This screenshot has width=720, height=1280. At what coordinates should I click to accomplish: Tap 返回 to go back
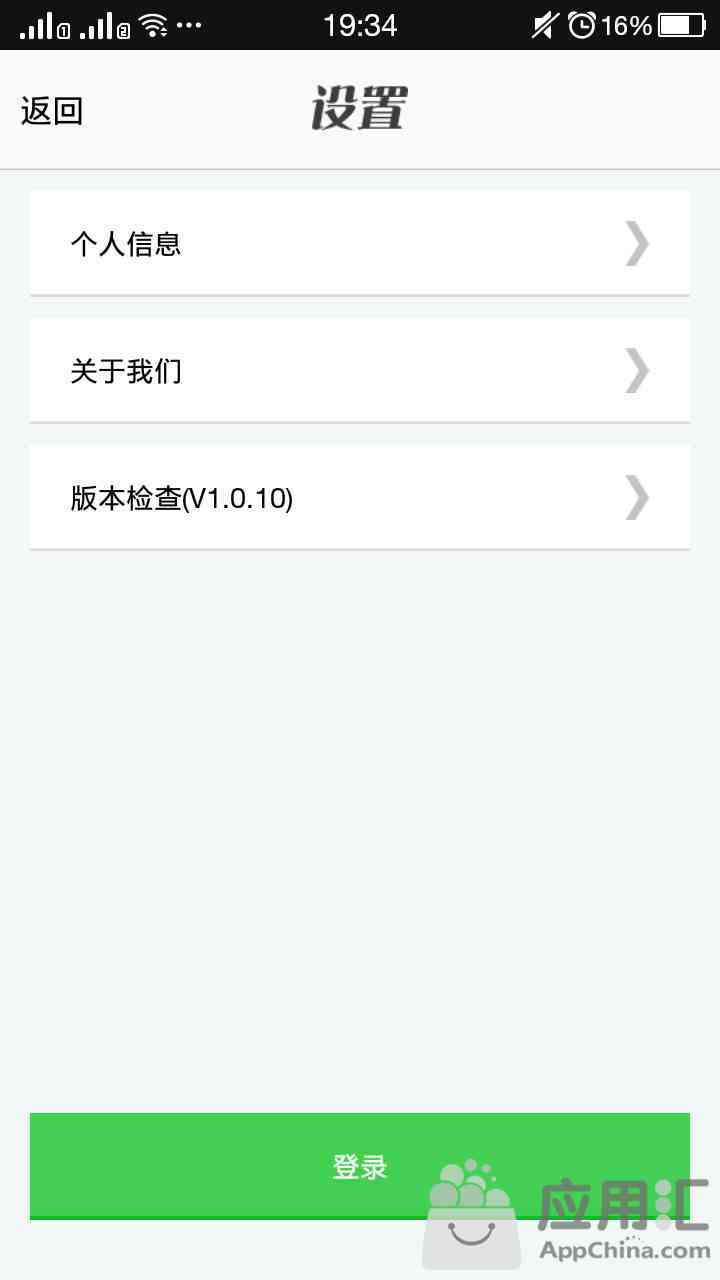(51, 110)
